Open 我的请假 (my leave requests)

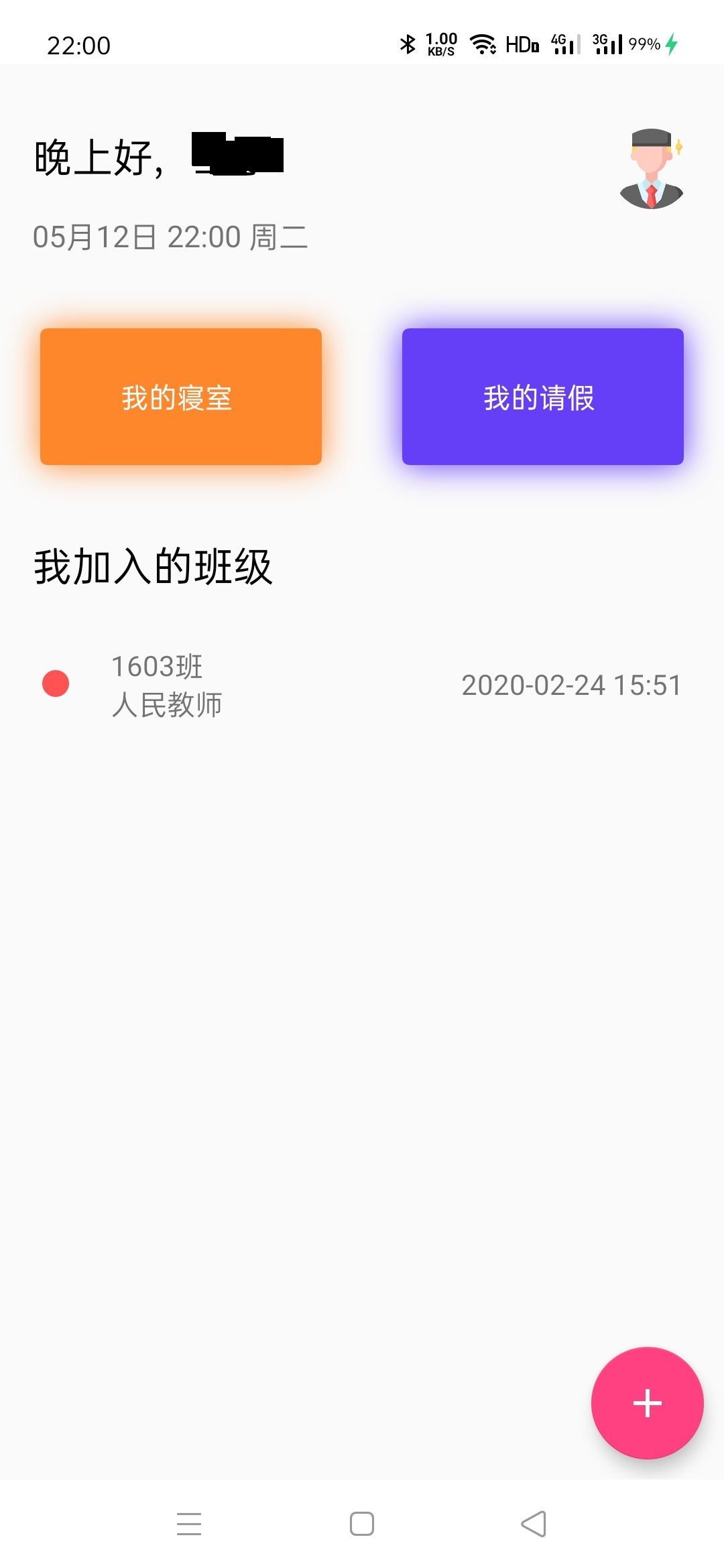coord(542,397)
